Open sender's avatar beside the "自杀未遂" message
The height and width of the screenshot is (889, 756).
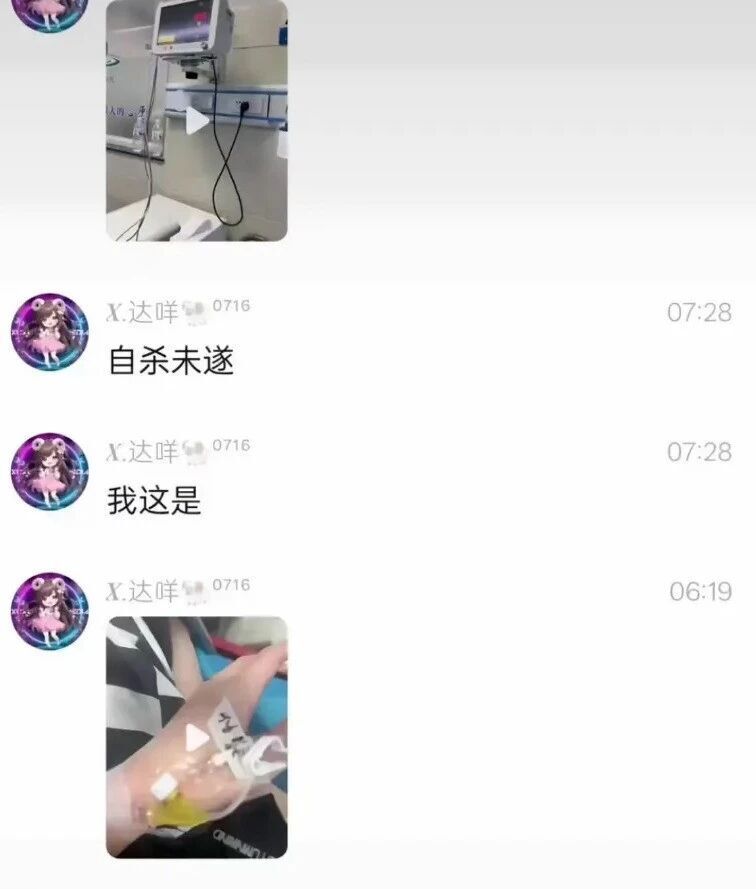pos(49,332)
